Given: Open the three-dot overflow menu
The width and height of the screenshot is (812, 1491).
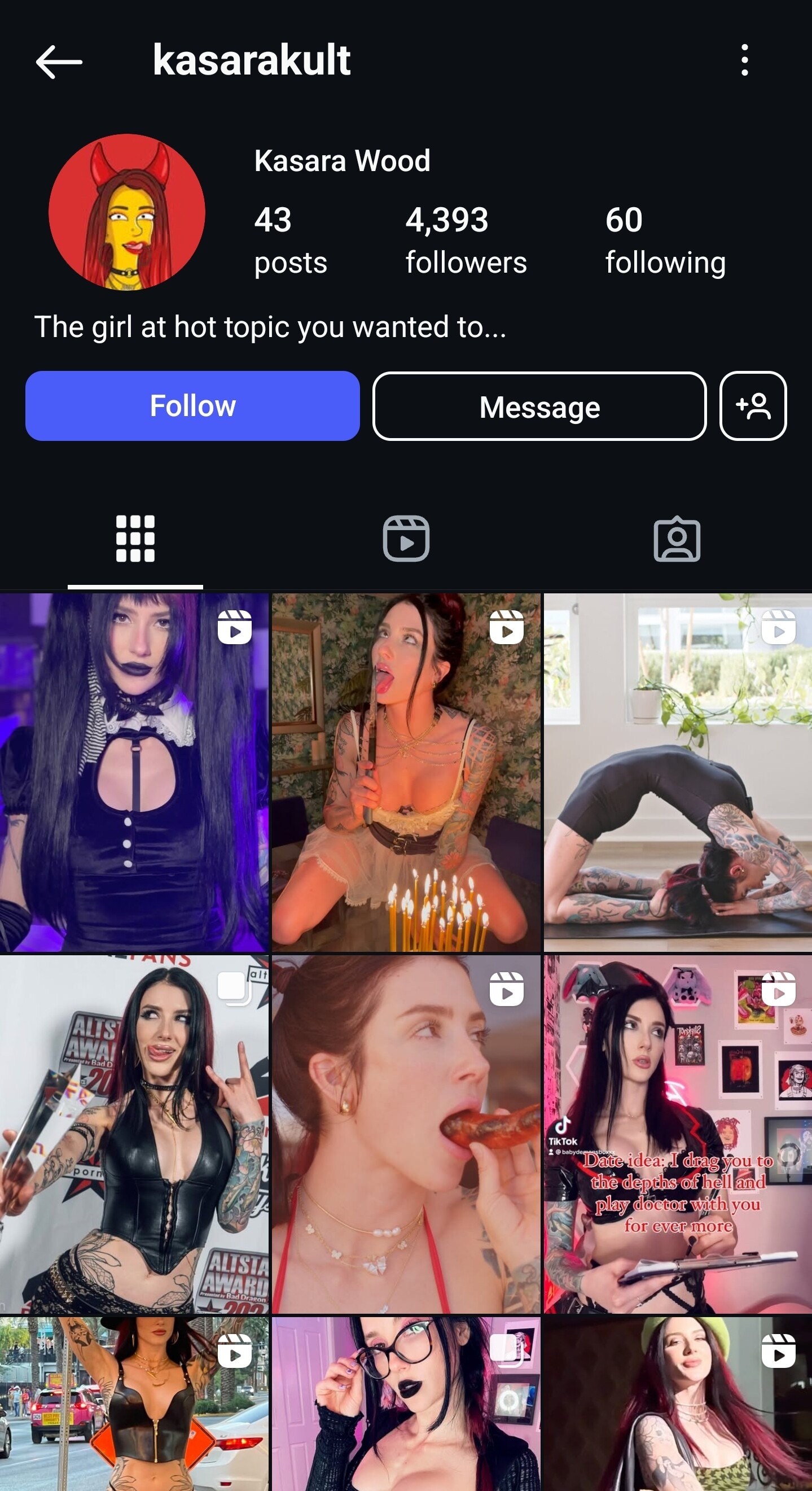Looking at the screenshot, I should pos(744,60).
